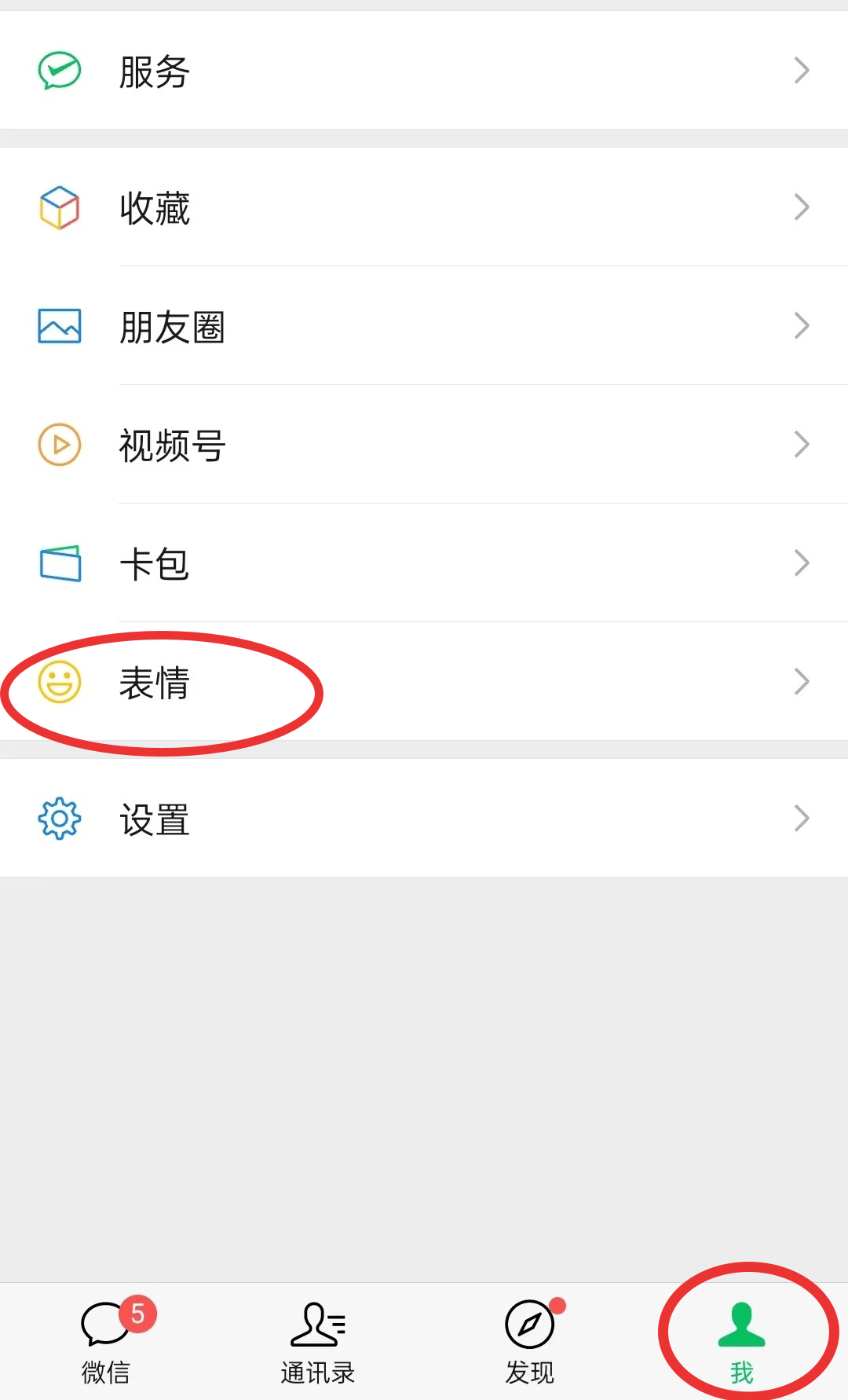The image size is (848, 1400).
Task: Click the chevron next to 收藏
Action: coord(801,207)
